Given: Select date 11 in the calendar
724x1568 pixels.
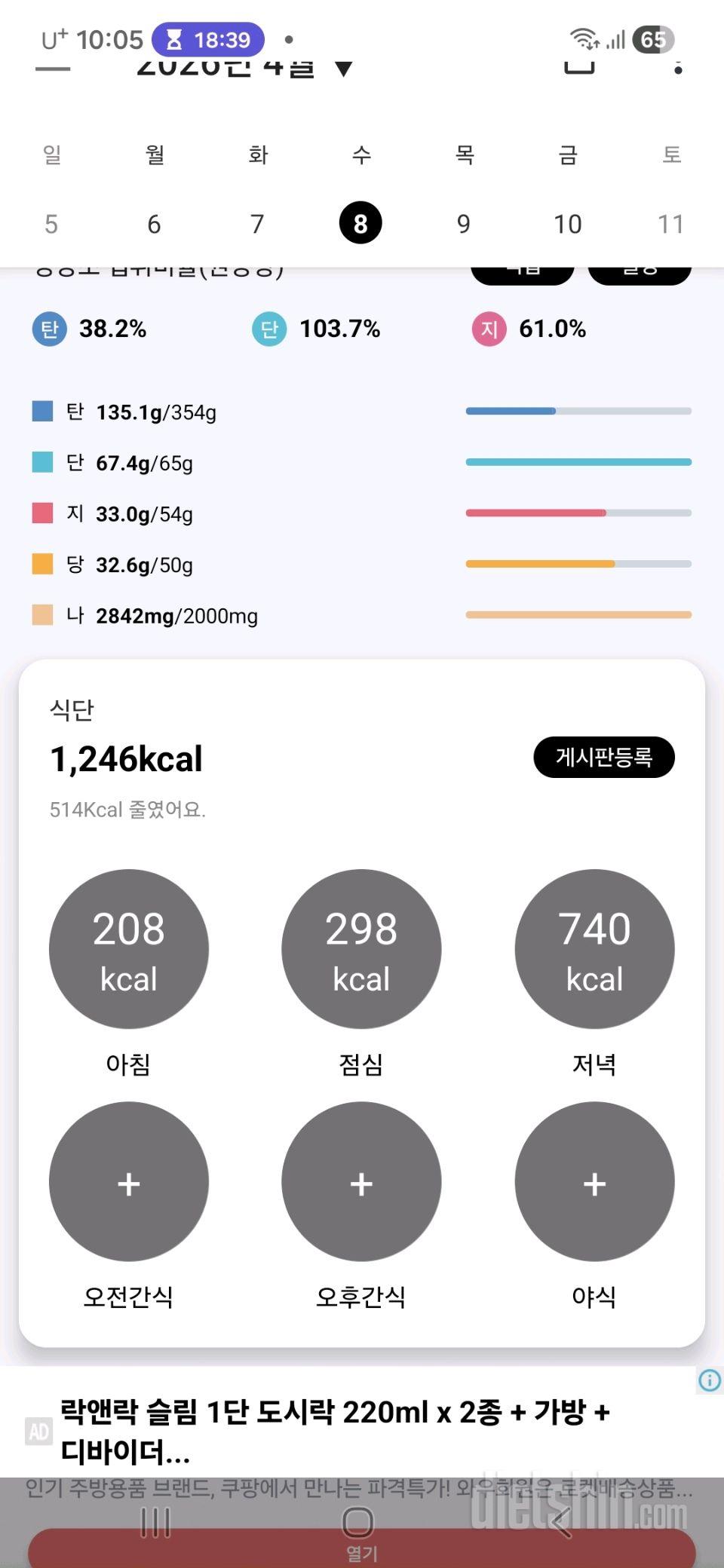Looking at the screenshot, I should [x=670, y=224].
